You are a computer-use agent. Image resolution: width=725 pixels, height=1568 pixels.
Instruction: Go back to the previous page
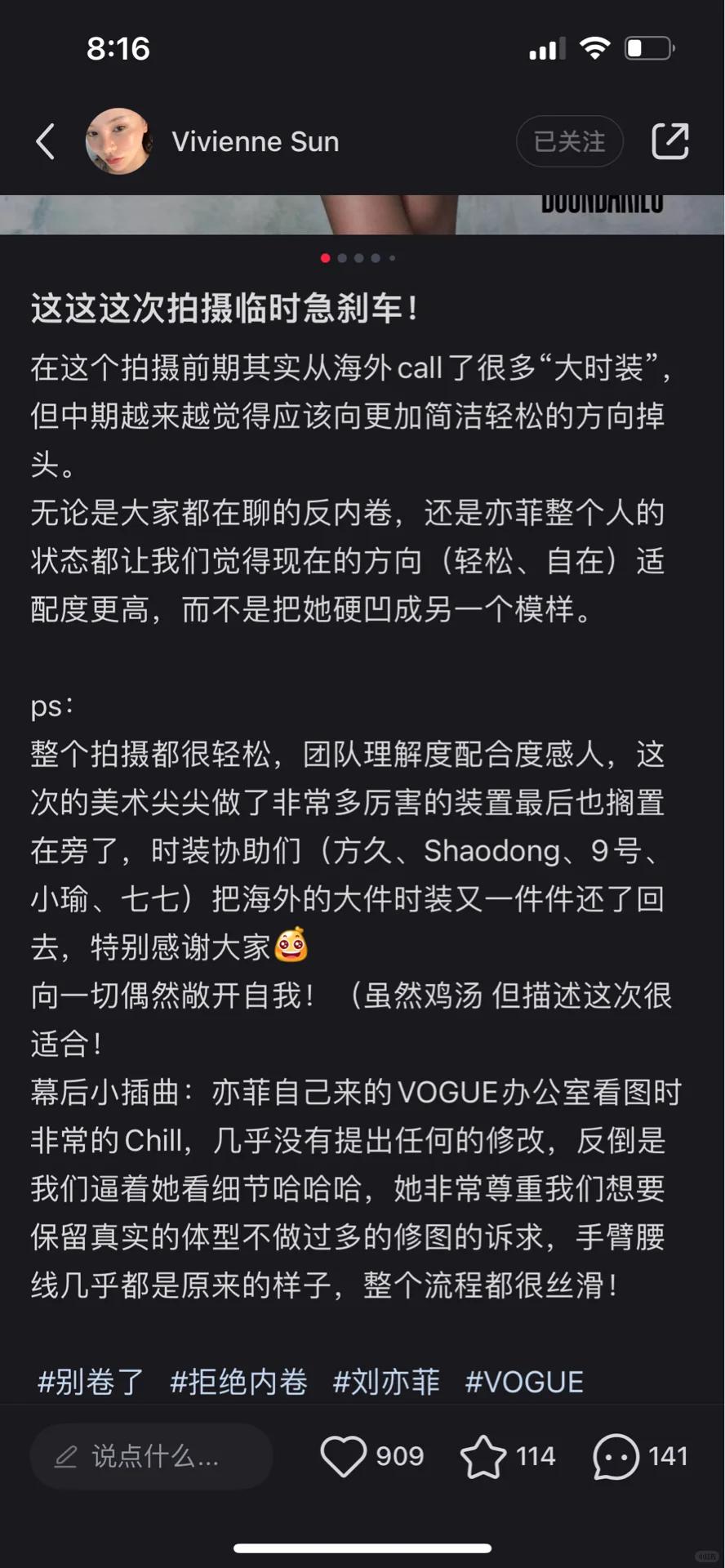(46, 142)
